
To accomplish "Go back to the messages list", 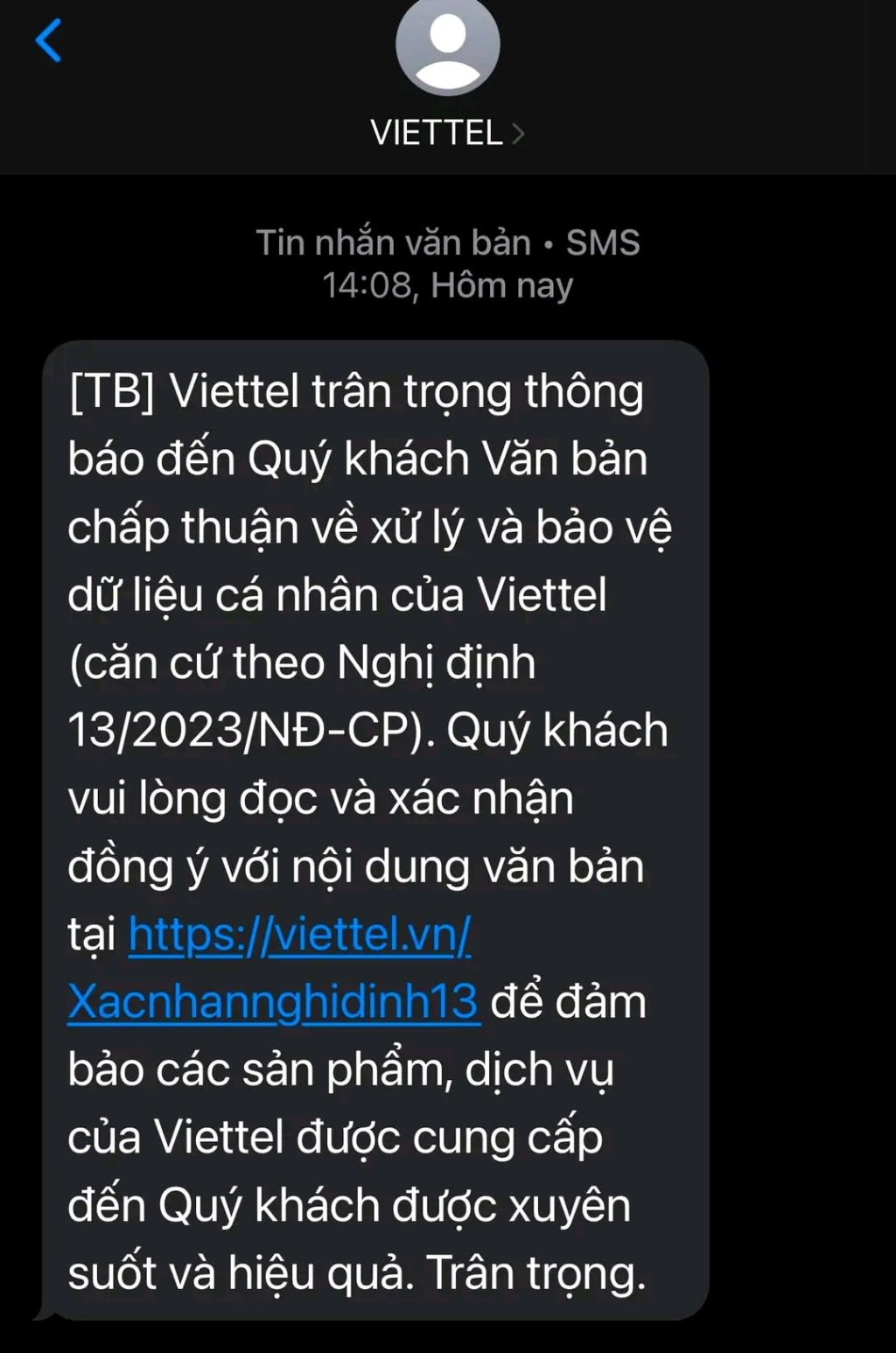I will (x=49, y=41).
